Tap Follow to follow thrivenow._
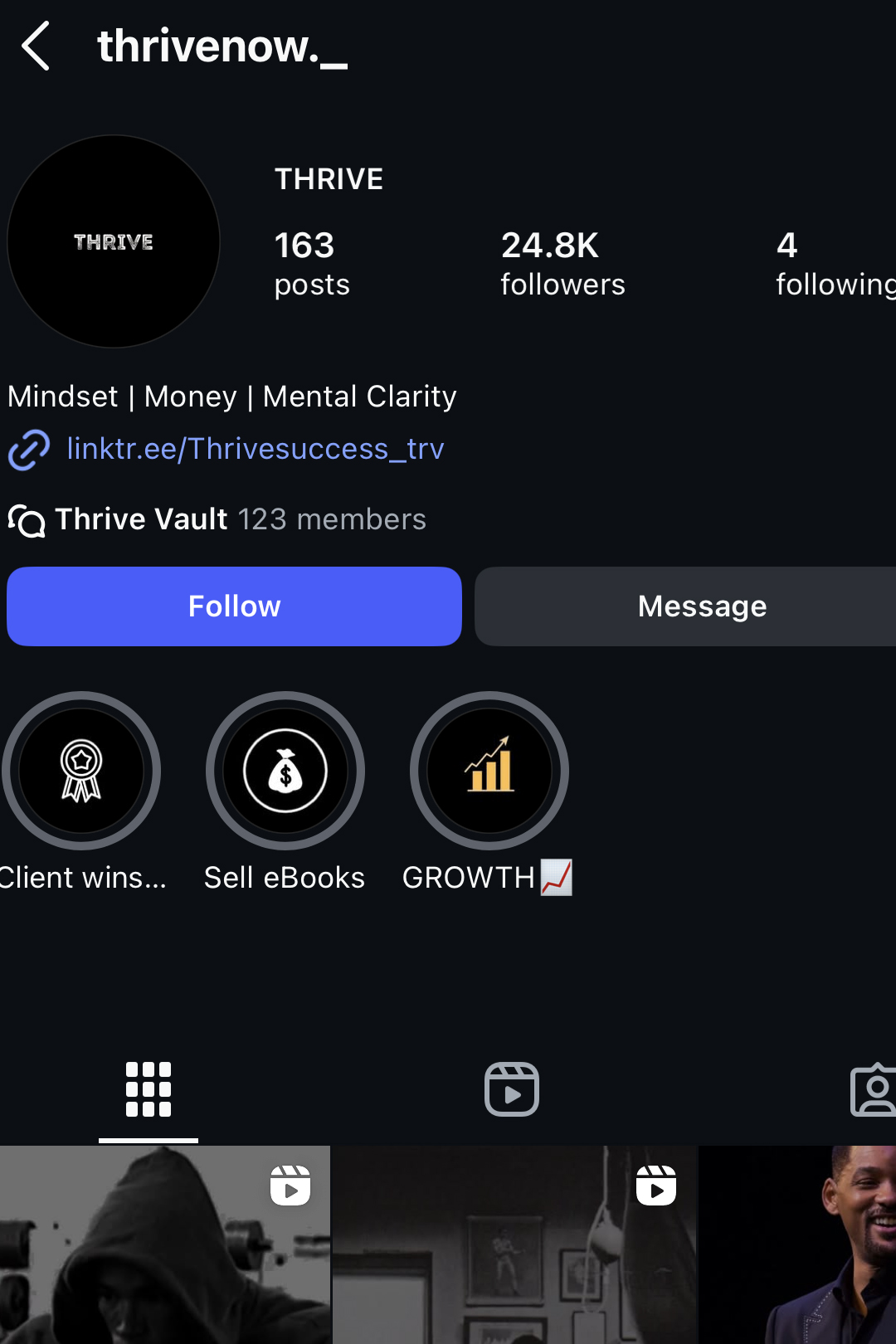This screenshot has height=1344, width=896. [234, 606]
